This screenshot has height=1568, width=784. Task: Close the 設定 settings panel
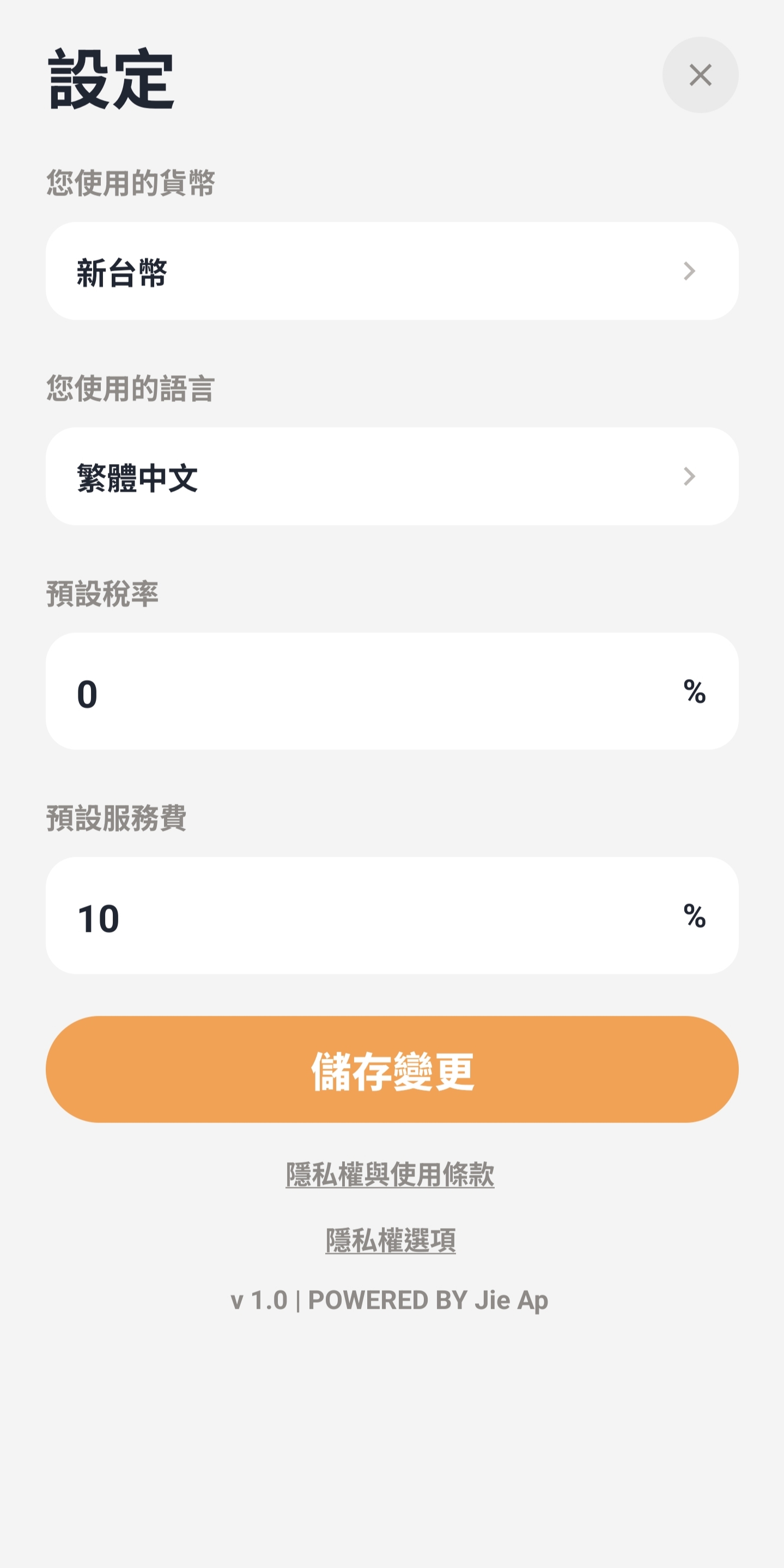point(699,75)
